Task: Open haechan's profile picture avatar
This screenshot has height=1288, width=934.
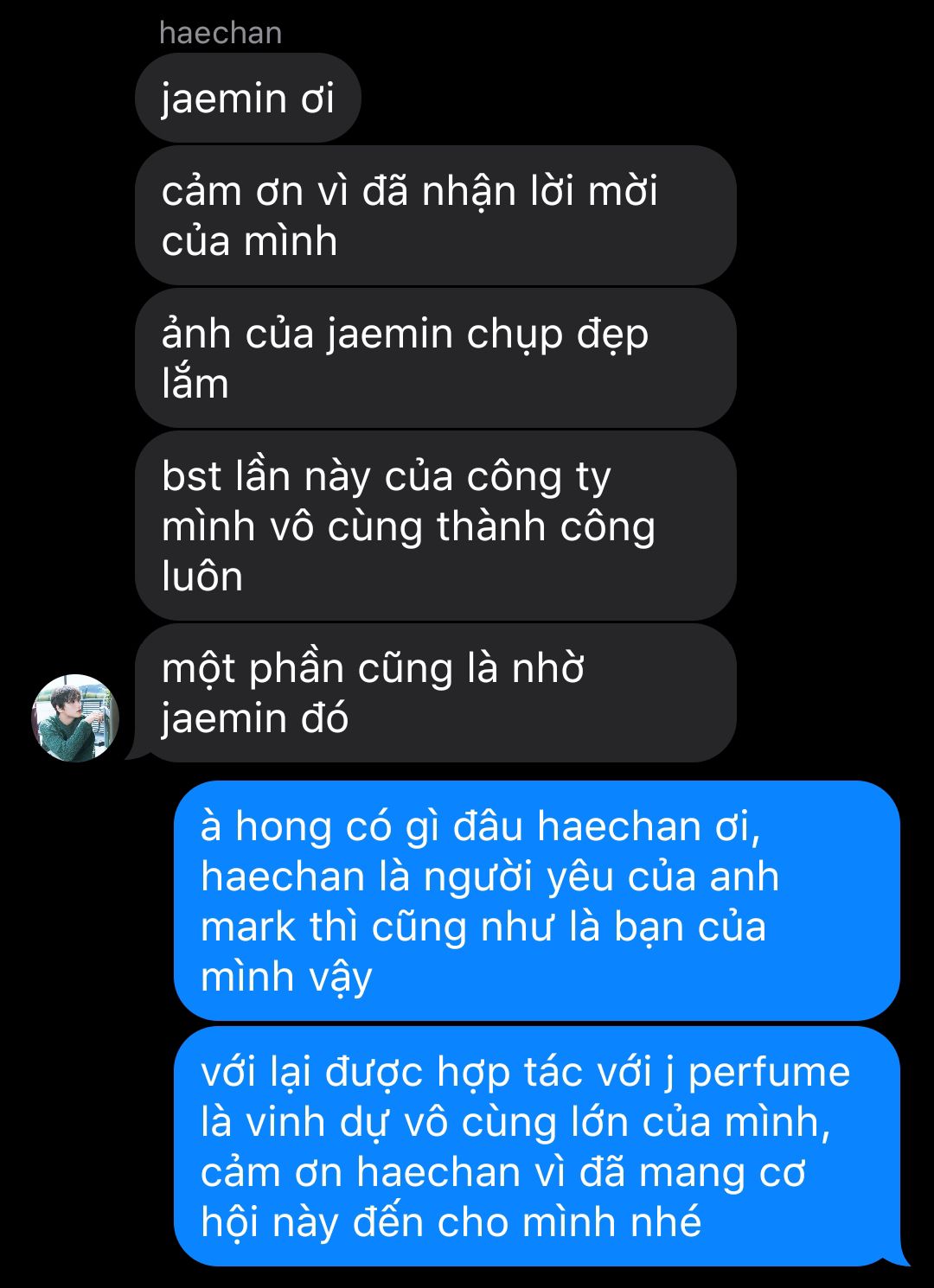Action: point(75,717)
